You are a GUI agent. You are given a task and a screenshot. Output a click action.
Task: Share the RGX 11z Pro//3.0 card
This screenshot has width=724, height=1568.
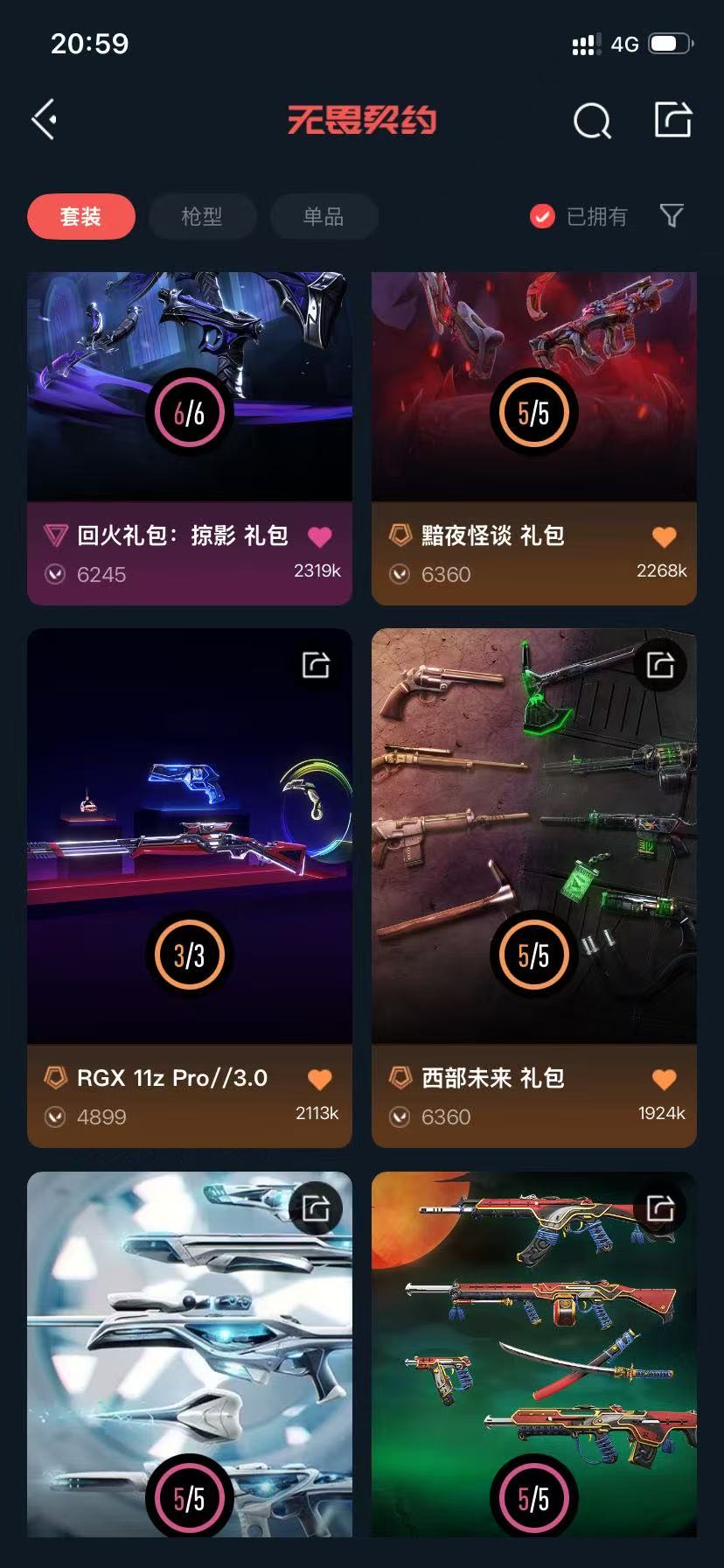tap(316, 665)
